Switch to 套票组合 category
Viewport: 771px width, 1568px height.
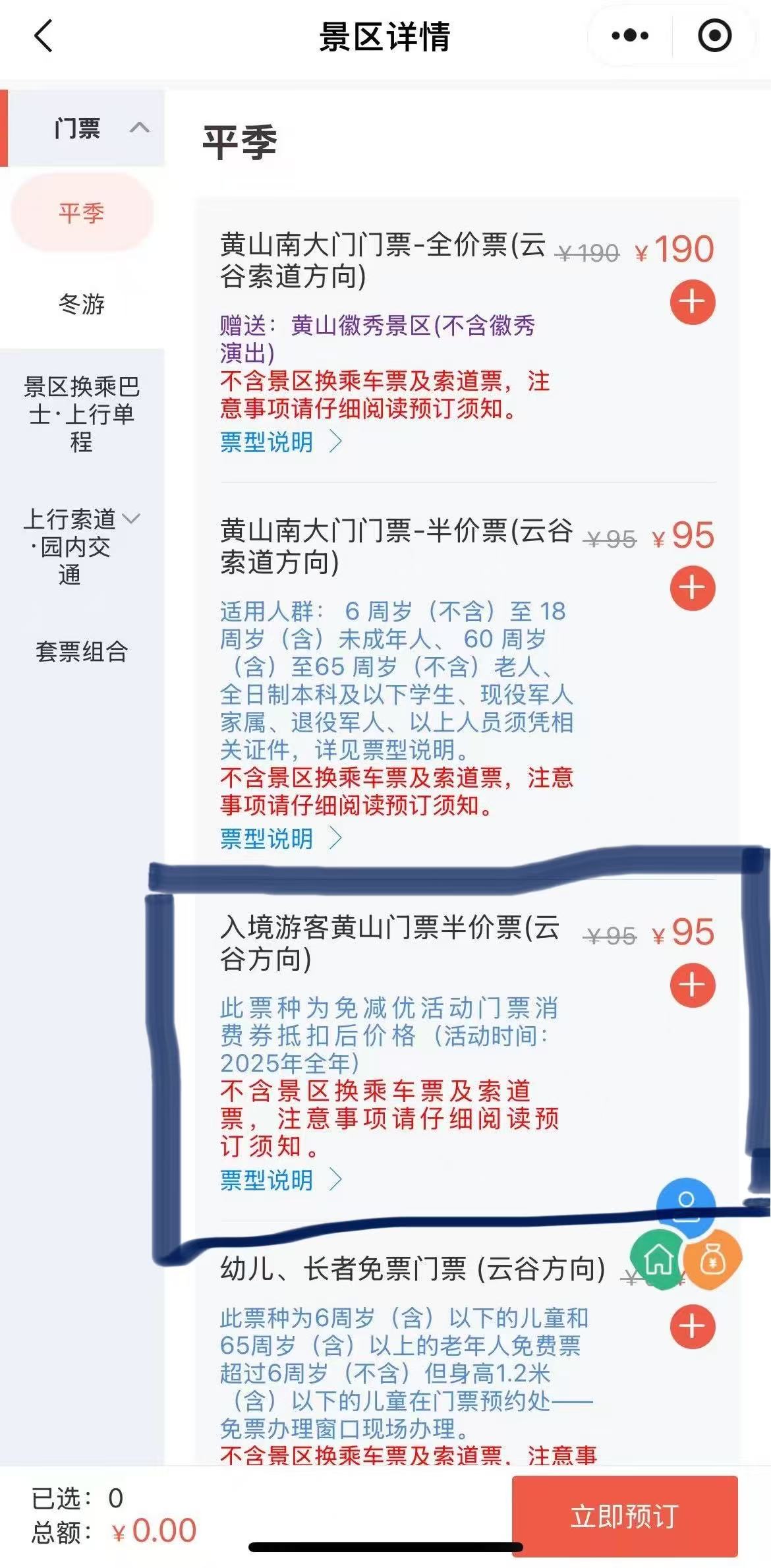(82, 651)
